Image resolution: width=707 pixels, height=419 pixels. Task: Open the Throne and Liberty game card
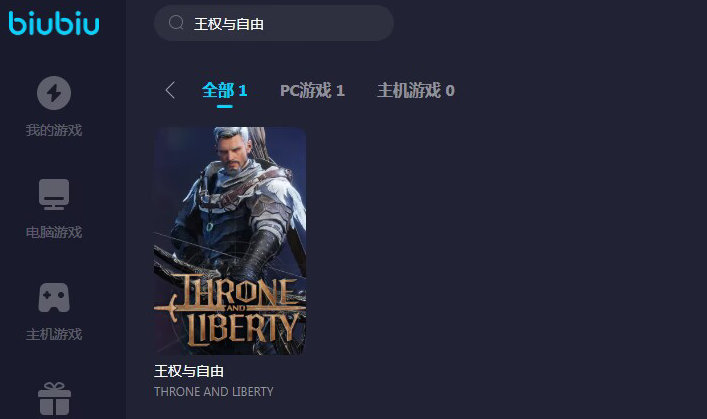[x=230, y=241]
